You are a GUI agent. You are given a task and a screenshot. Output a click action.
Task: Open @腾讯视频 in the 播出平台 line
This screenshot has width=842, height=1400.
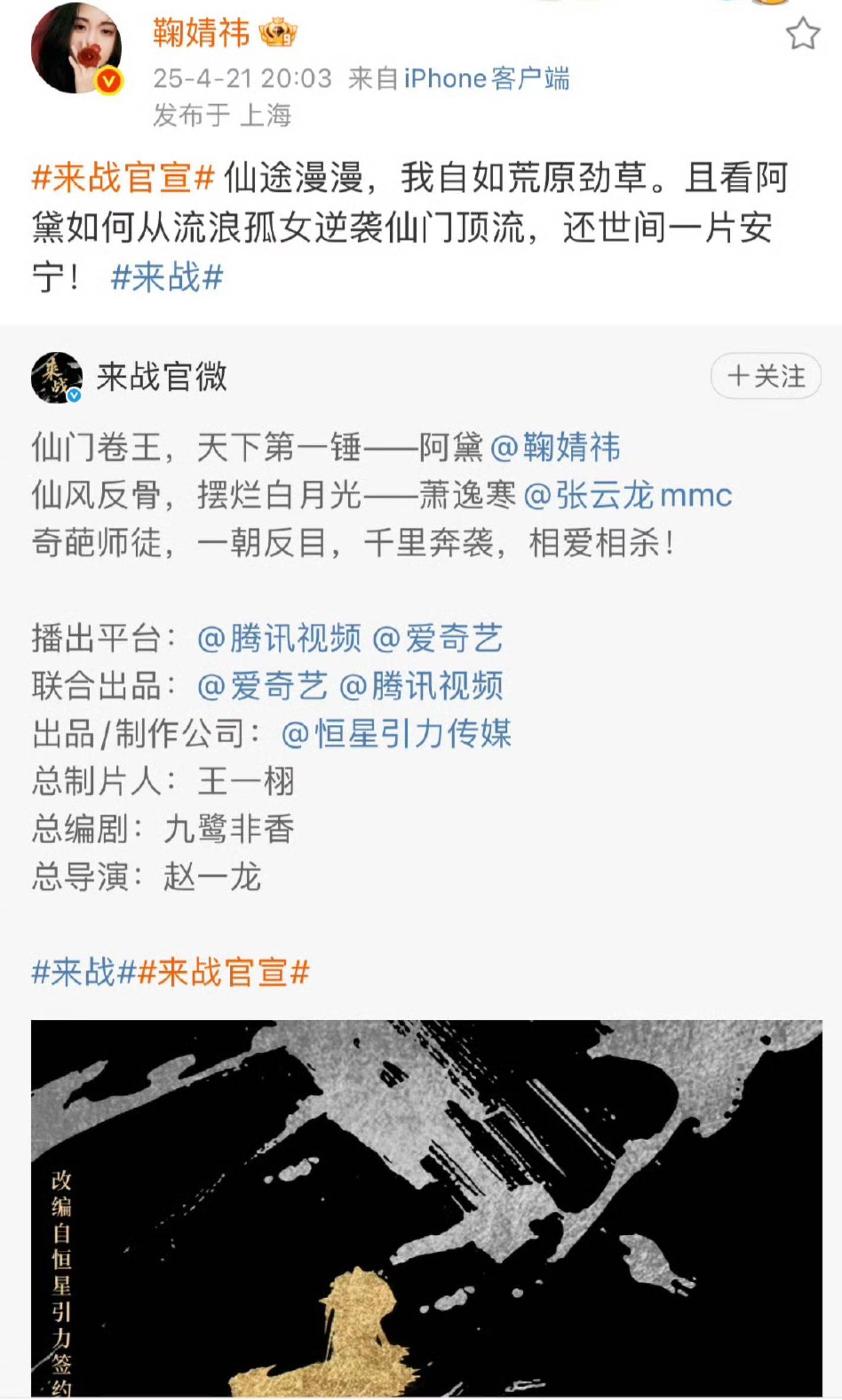[279, 638]
